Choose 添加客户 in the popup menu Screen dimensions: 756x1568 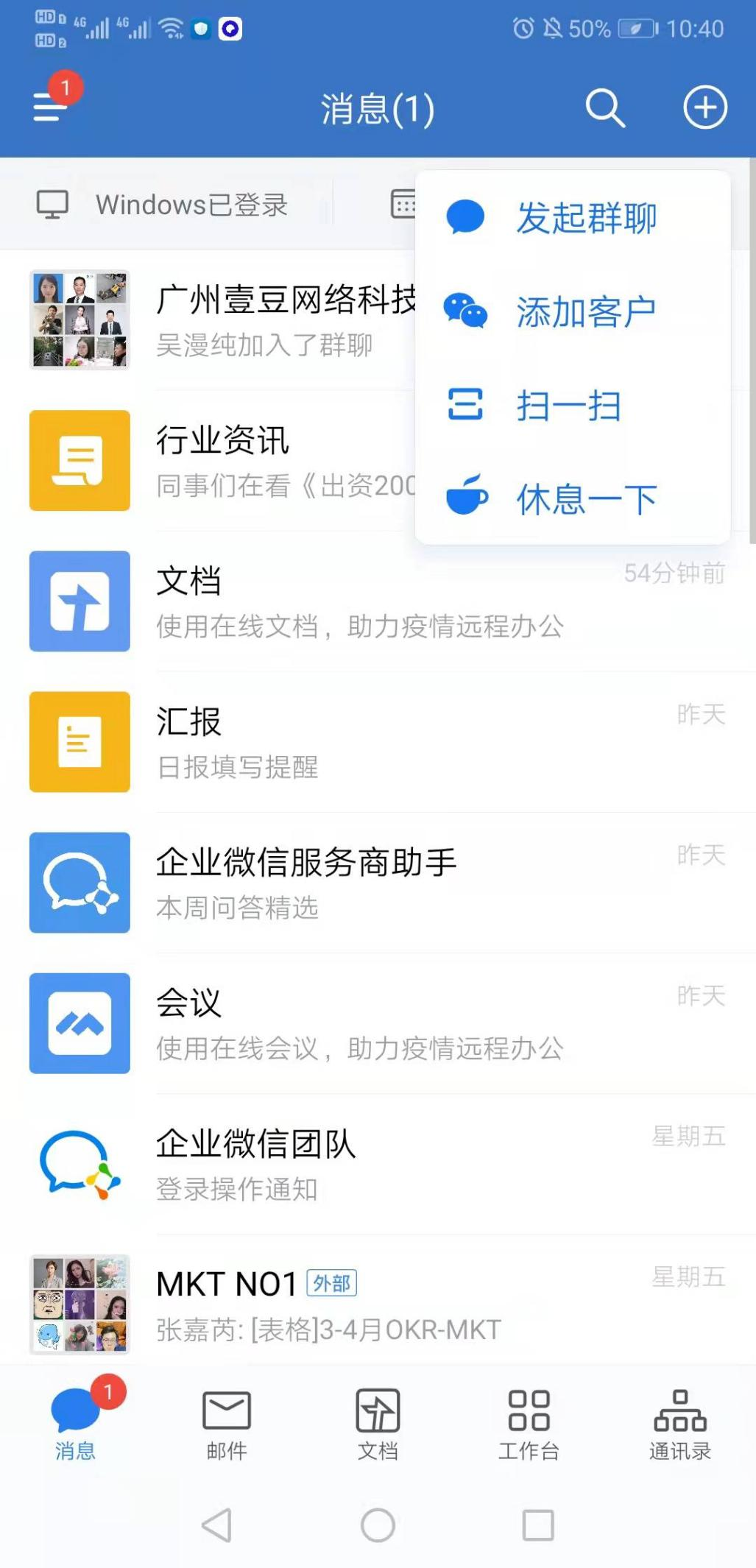click(x=572, y=311)
